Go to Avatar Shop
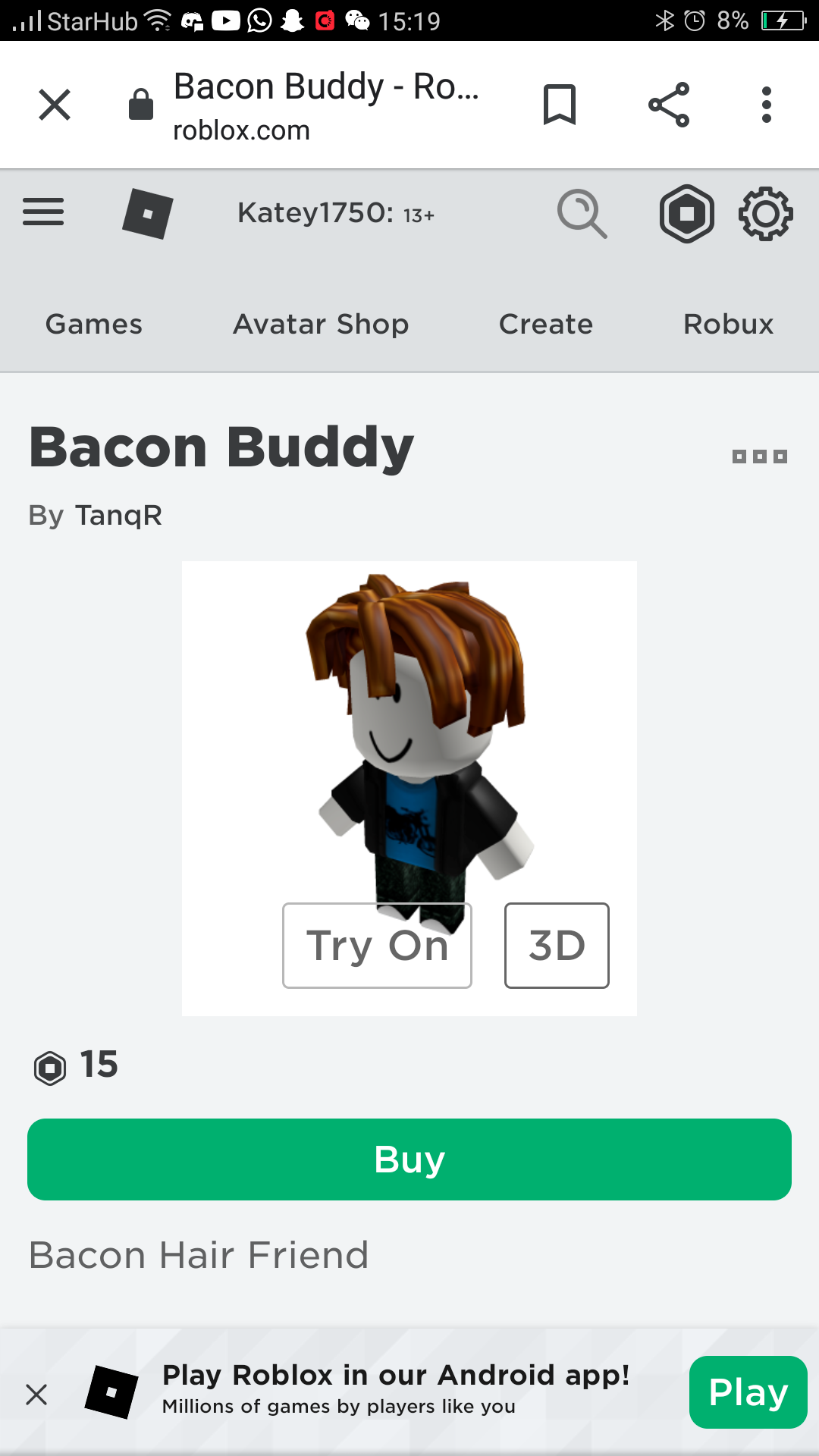 (321, 325)
